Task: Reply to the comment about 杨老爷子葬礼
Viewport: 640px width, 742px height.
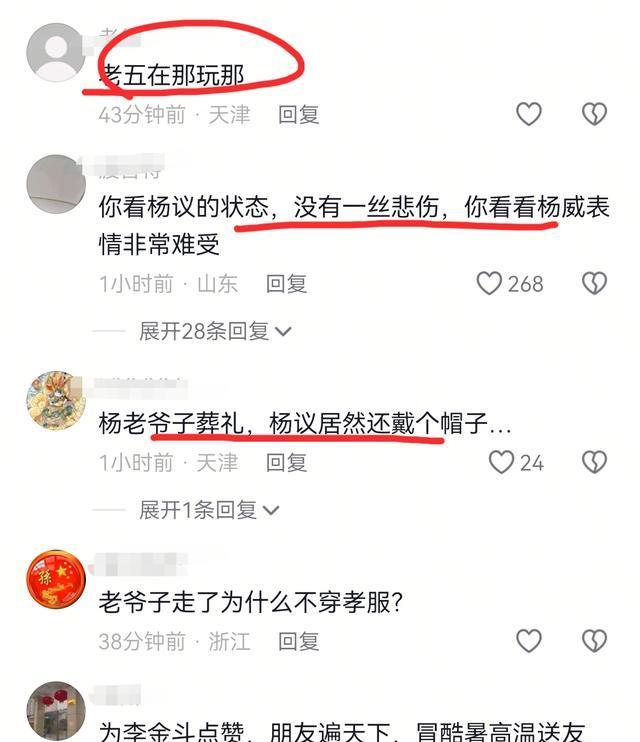Action: click(286, 462)
